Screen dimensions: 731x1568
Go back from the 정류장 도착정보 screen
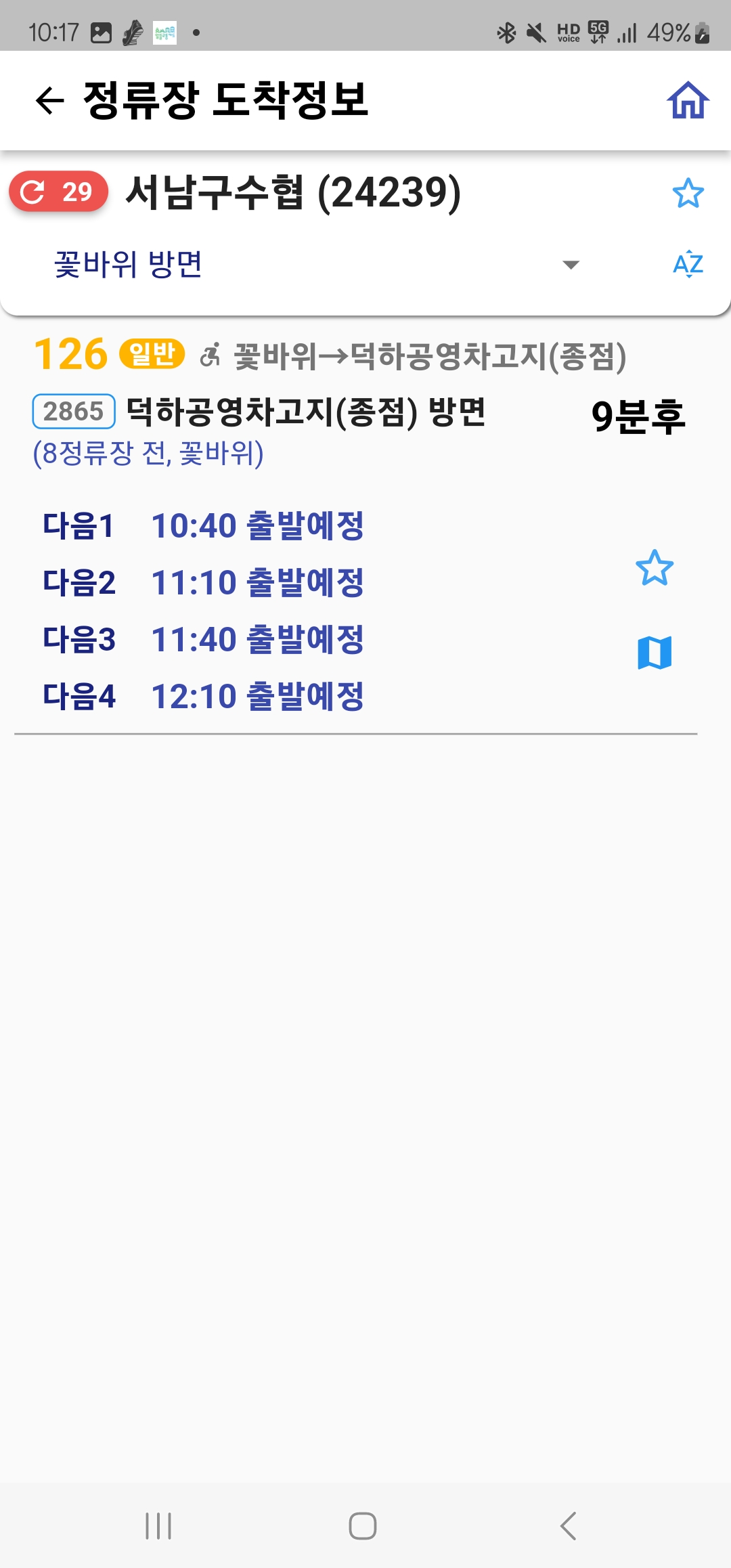(49, 101)
